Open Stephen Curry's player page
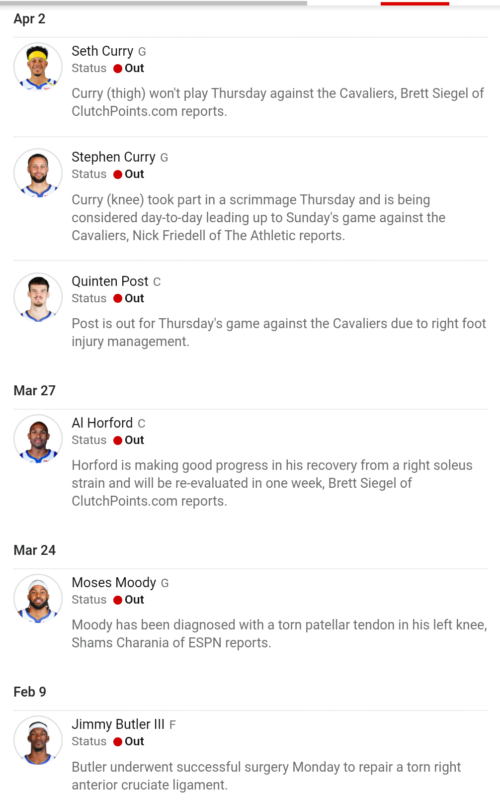Viewport: 500px width, 800px height. [x=113, y=157]
